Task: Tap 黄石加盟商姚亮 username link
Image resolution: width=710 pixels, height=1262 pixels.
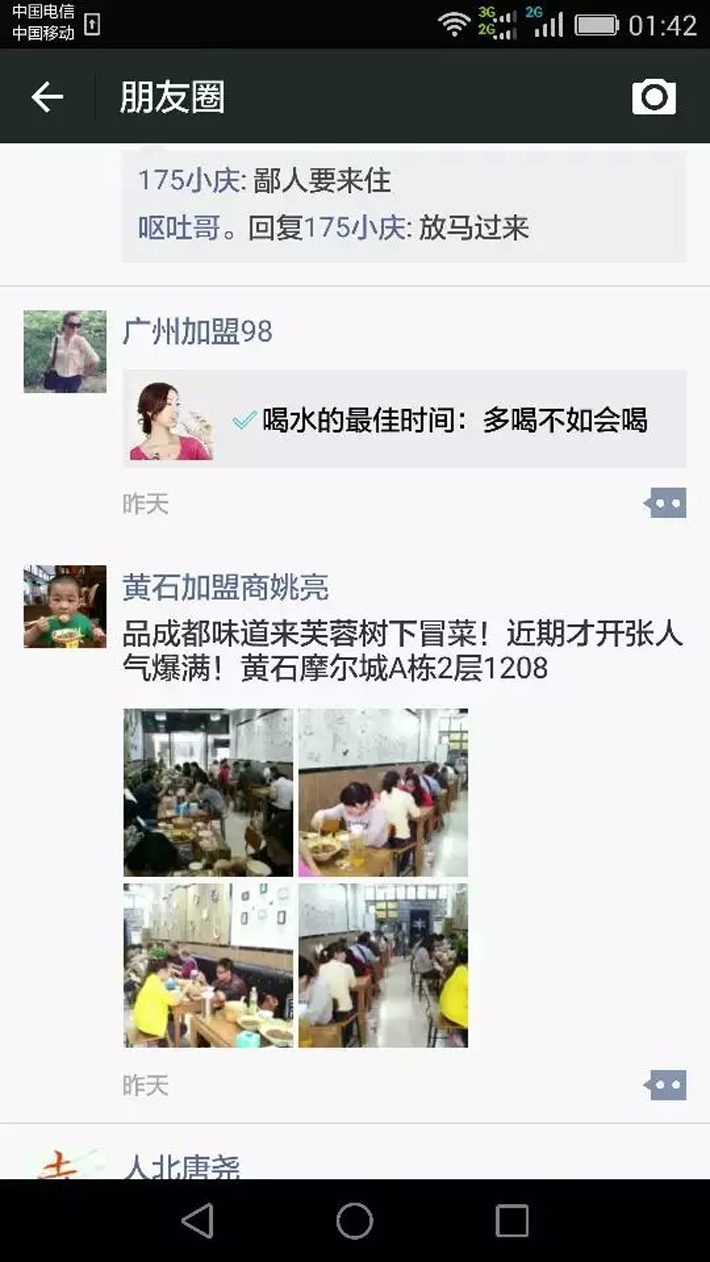Action: 225,587
